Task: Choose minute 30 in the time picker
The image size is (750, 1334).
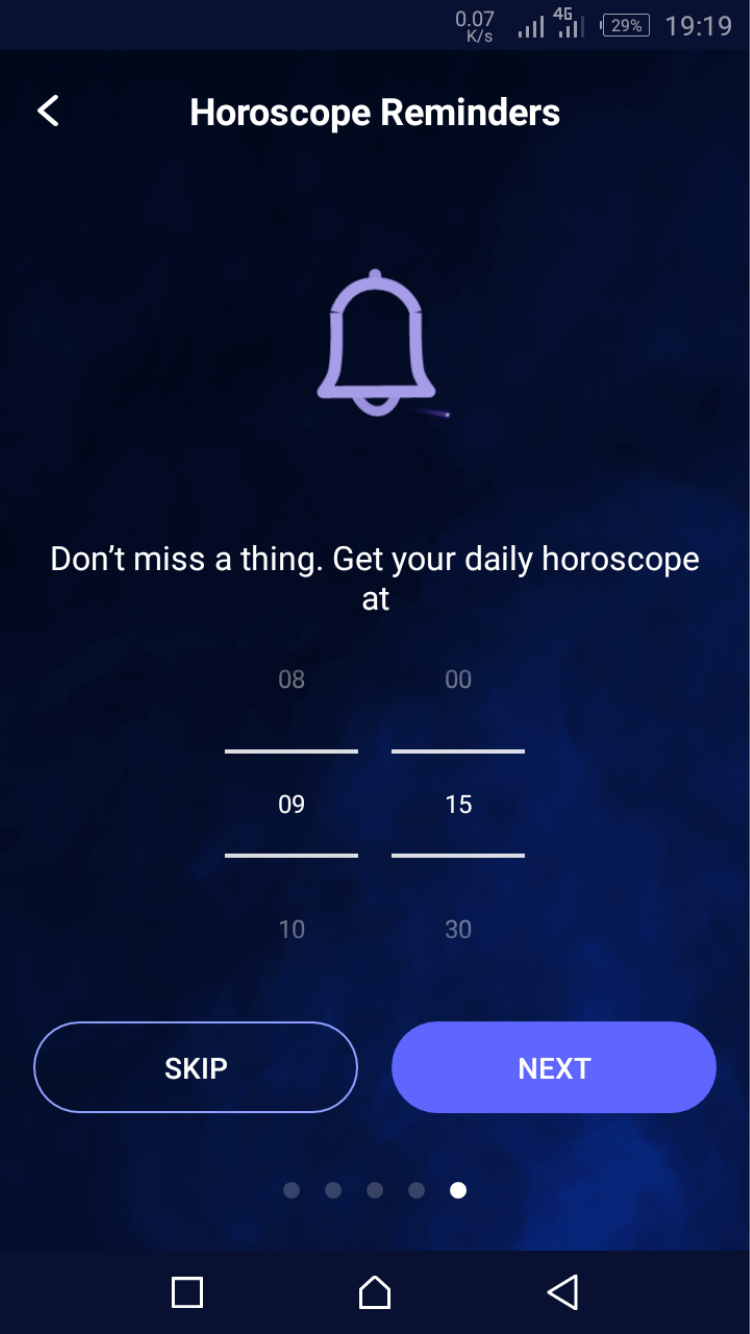Action: 458,929
